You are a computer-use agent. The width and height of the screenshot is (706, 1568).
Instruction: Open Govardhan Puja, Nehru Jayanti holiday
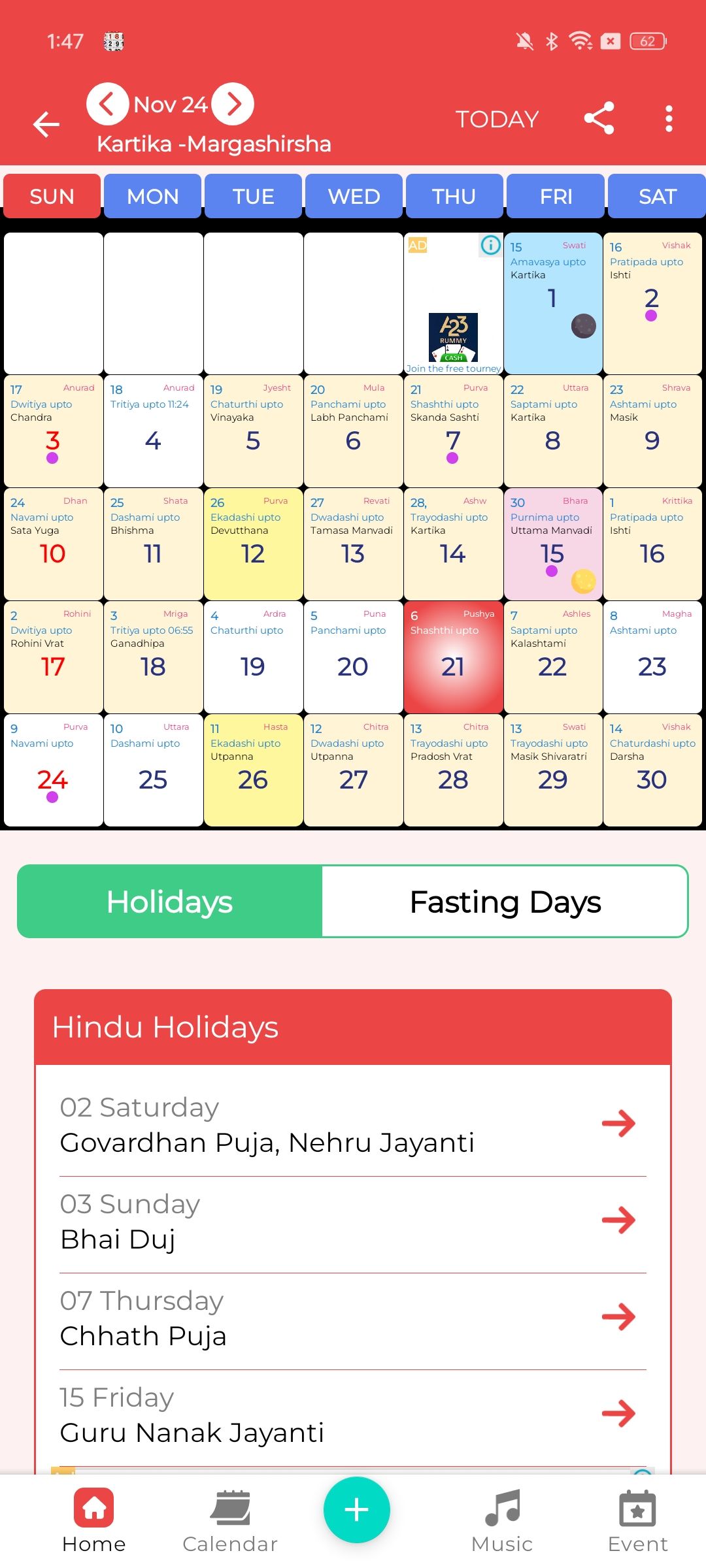tap(353, 1125)
